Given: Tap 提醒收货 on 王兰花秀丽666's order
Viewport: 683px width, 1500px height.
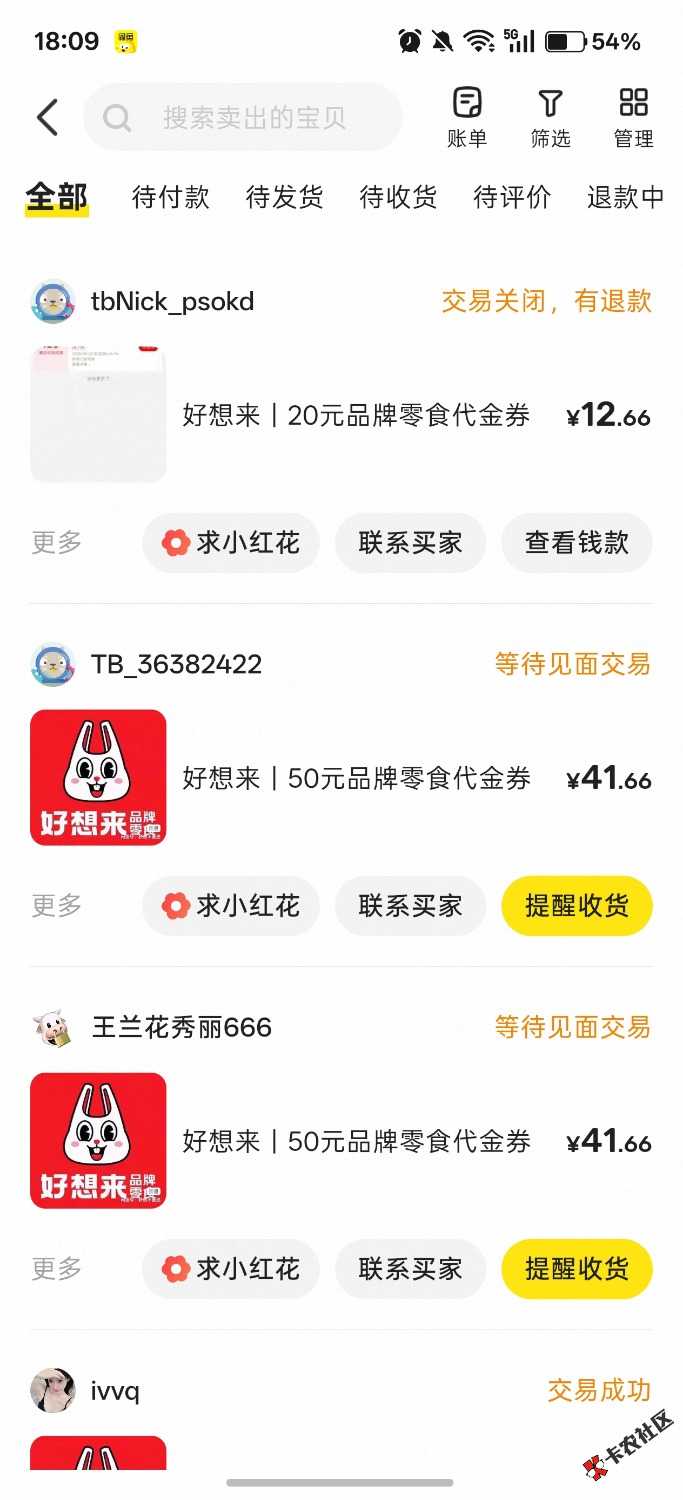Looking at the screenshot, I should [577, 1269].
